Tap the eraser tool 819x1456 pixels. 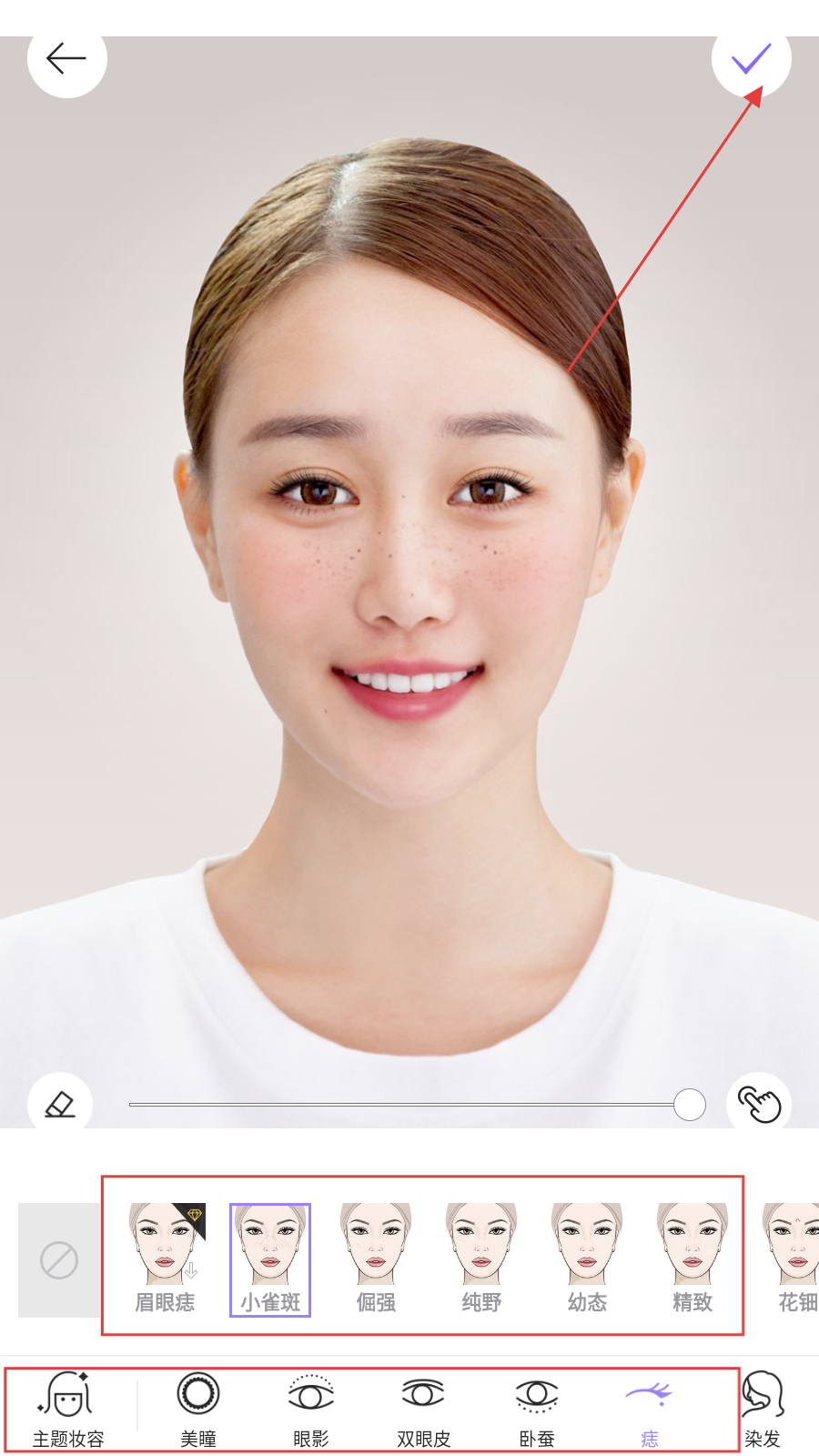click(x=60, y=1105)
